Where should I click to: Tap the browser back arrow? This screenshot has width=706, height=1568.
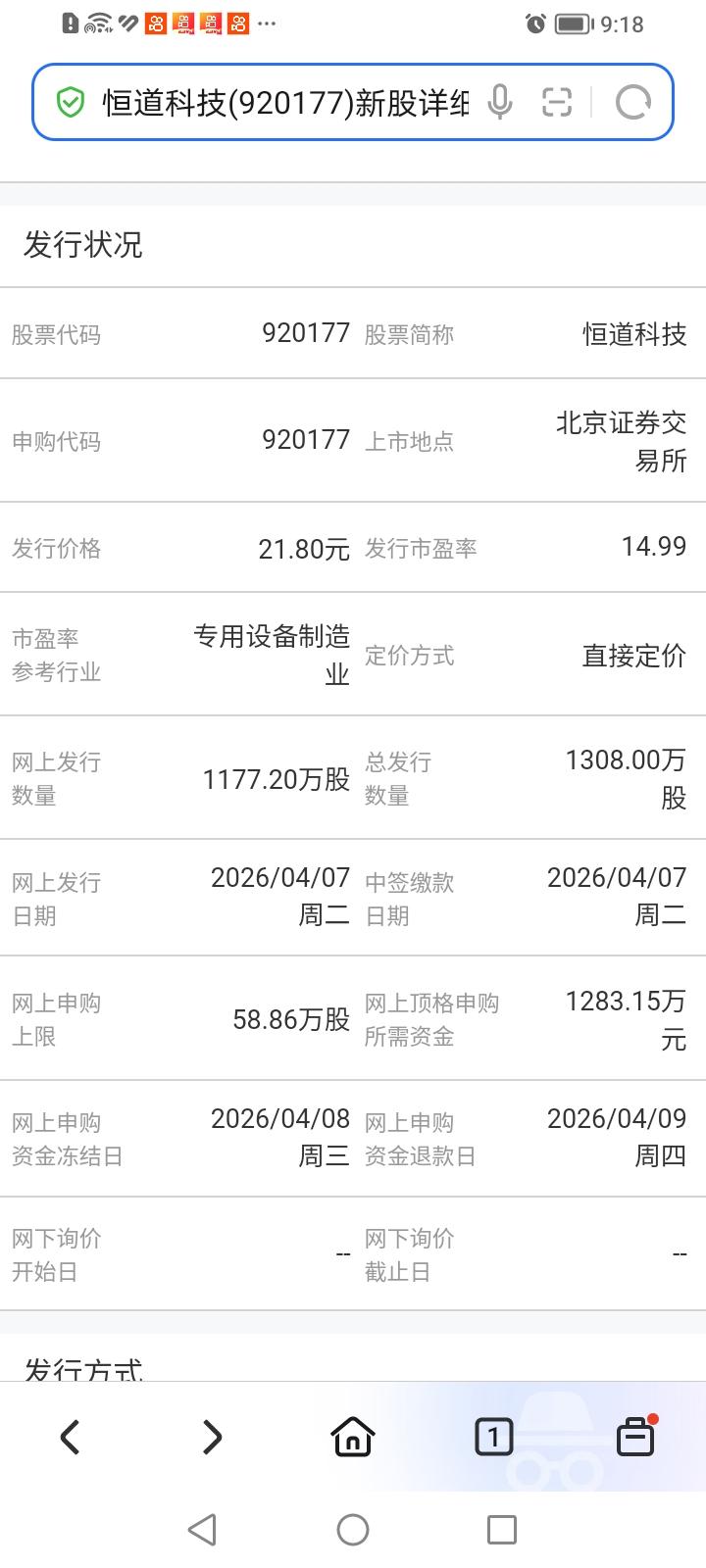[70, 1437]
